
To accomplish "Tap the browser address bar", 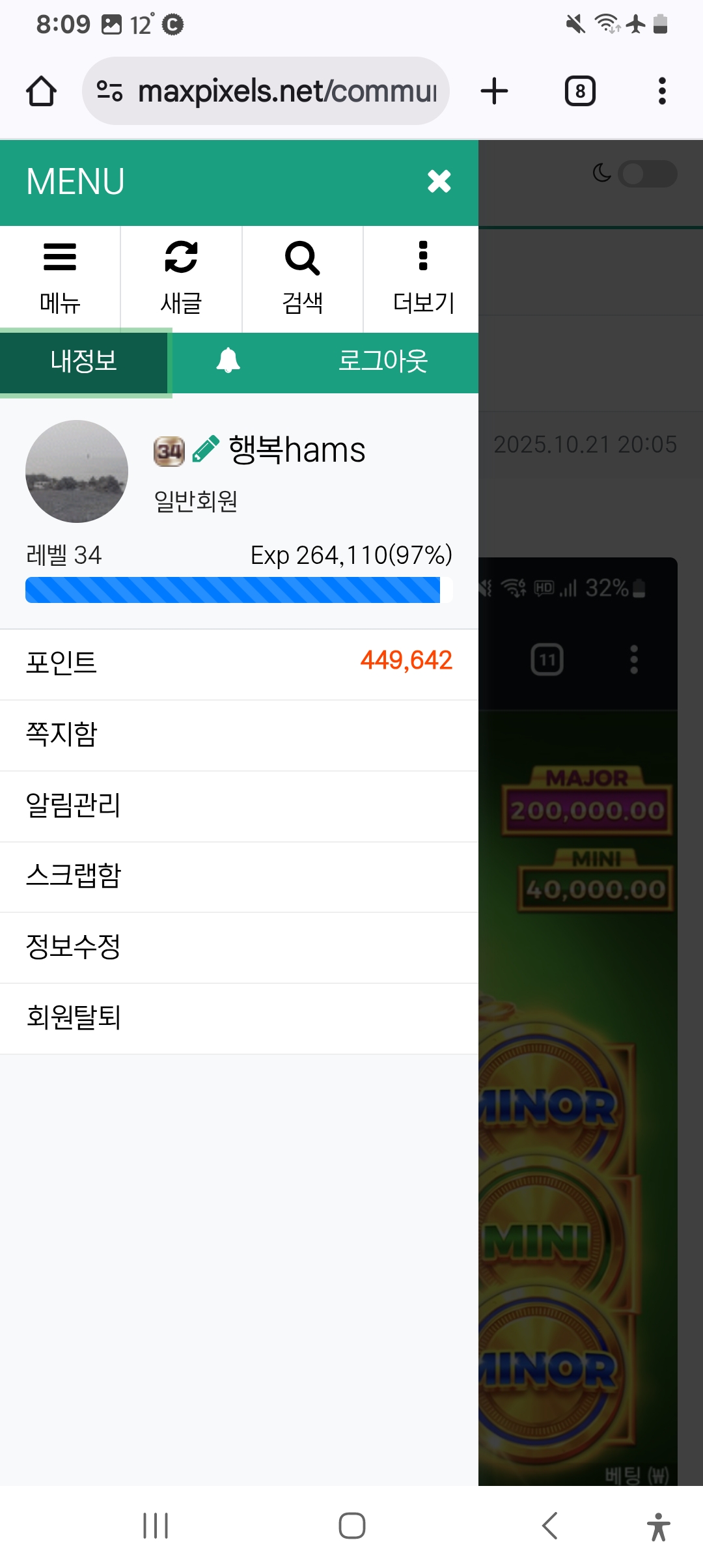I will coord(286,91).
